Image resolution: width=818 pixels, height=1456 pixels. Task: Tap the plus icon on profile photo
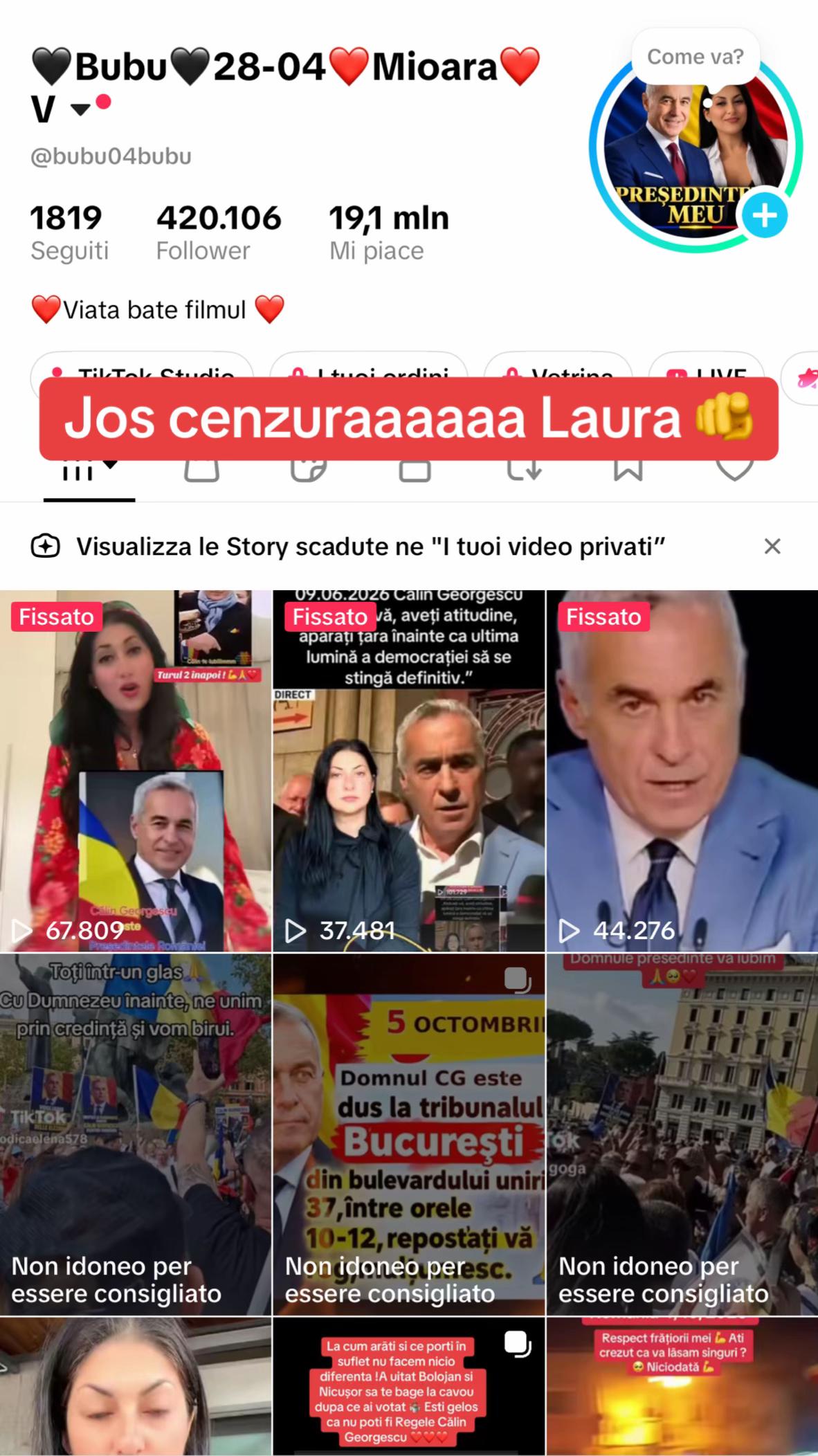[765, 216]
